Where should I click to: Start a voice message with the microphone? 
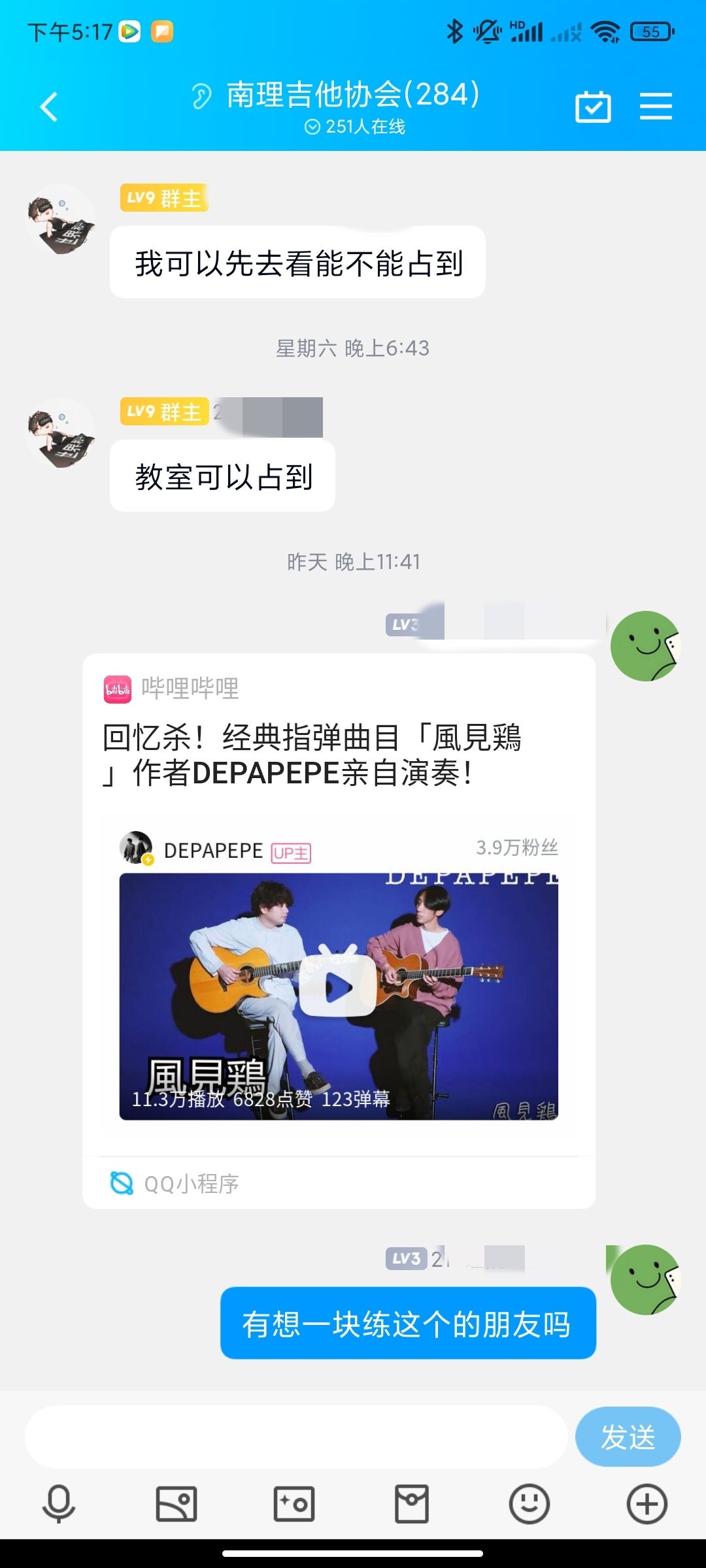coord(59,1504)
